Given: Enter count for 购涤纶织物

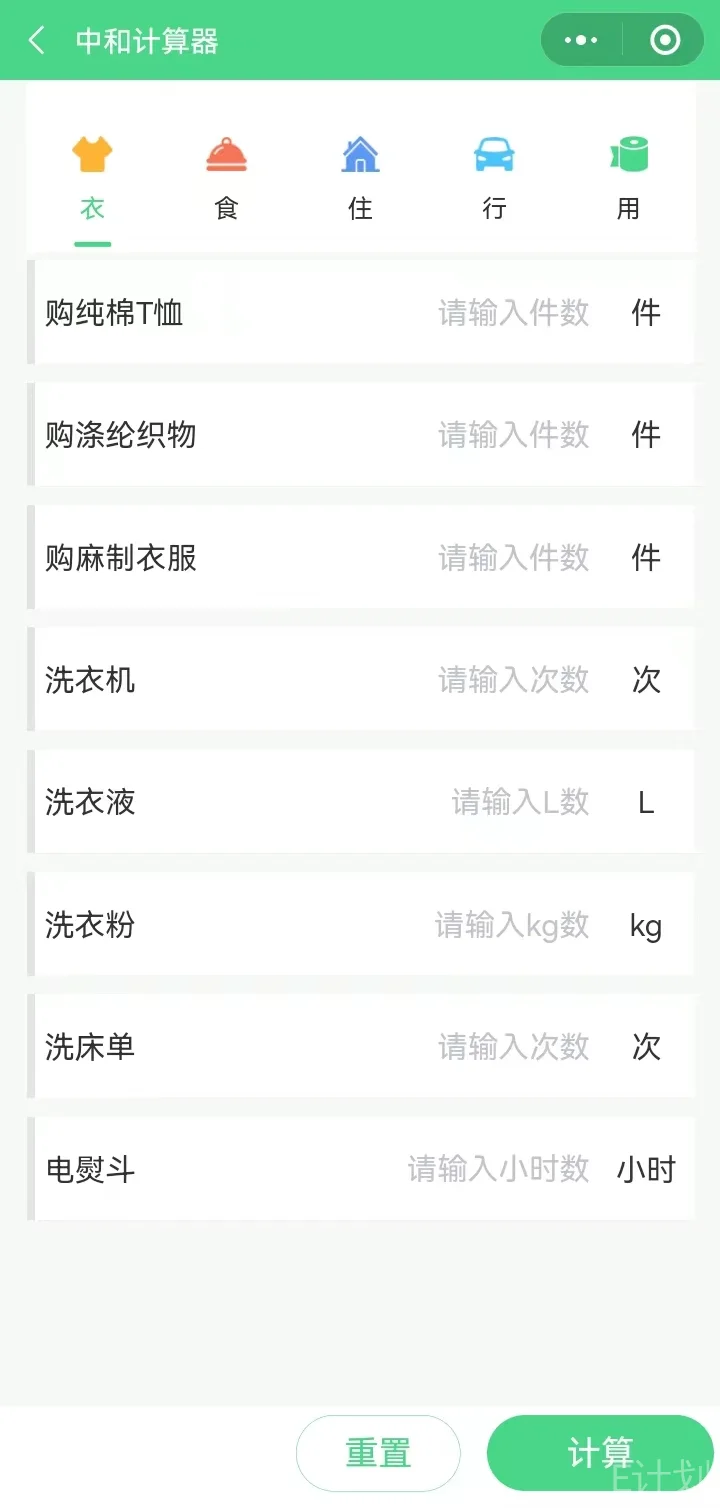Looking at the screenshot, I should point(513,435).
